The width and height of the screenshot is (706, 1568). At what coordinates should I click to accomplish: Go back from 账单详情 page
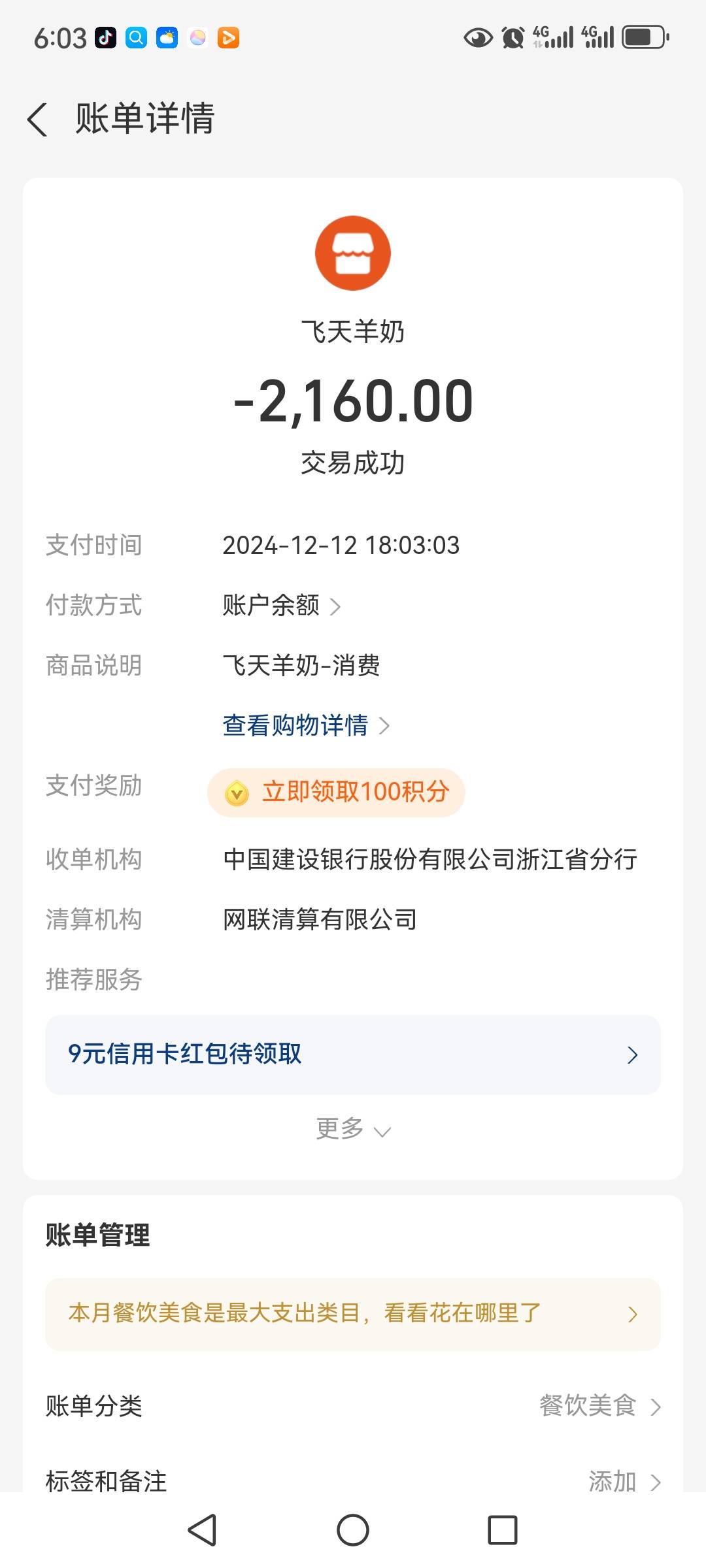click(38, 120)
